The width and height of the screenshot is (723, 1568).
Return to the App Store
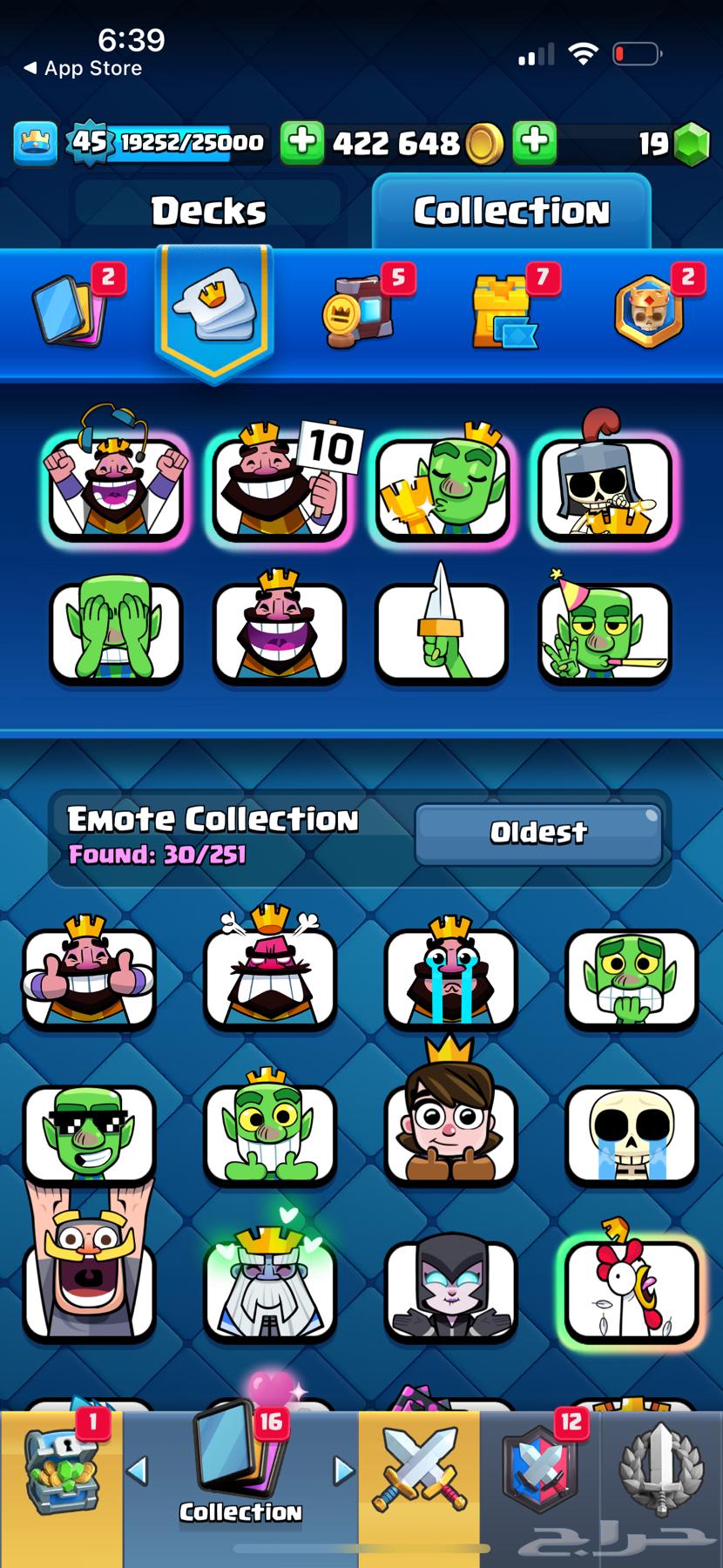[x=83, y=68]
